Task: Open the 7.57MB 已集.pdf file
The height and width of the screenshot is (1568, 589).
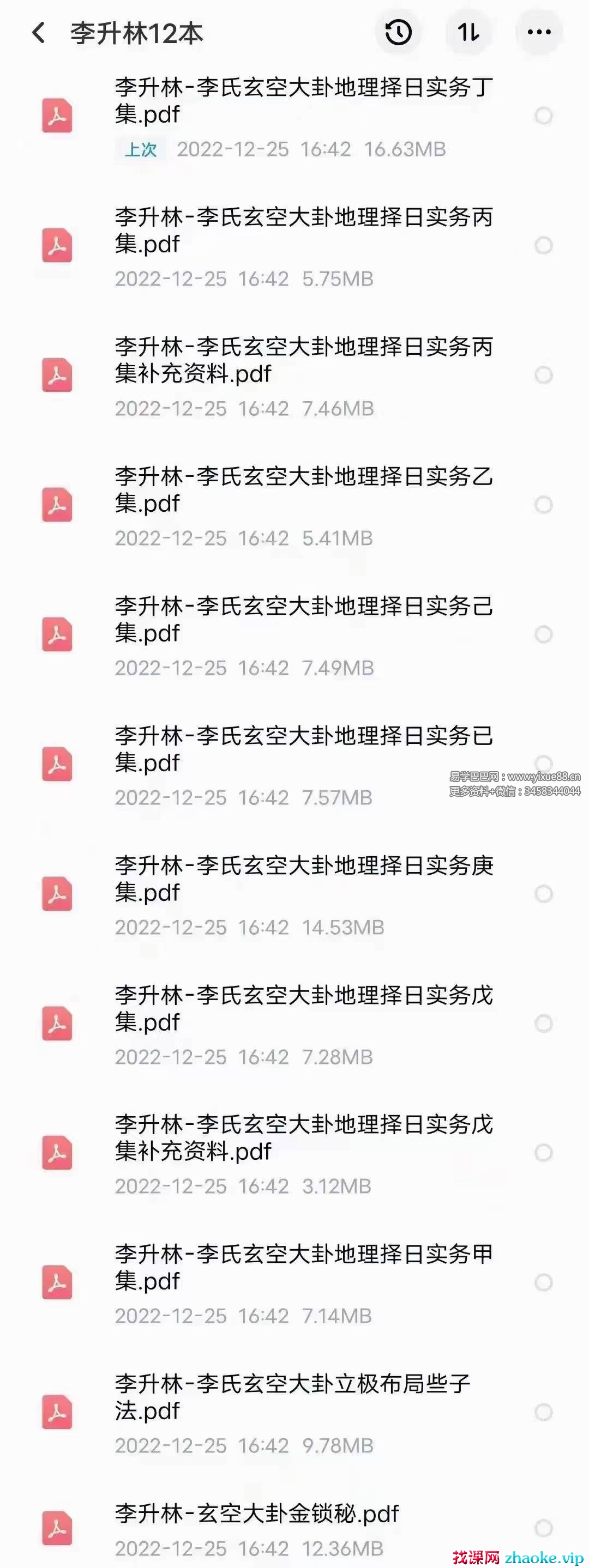Action: tap(303, 749)
